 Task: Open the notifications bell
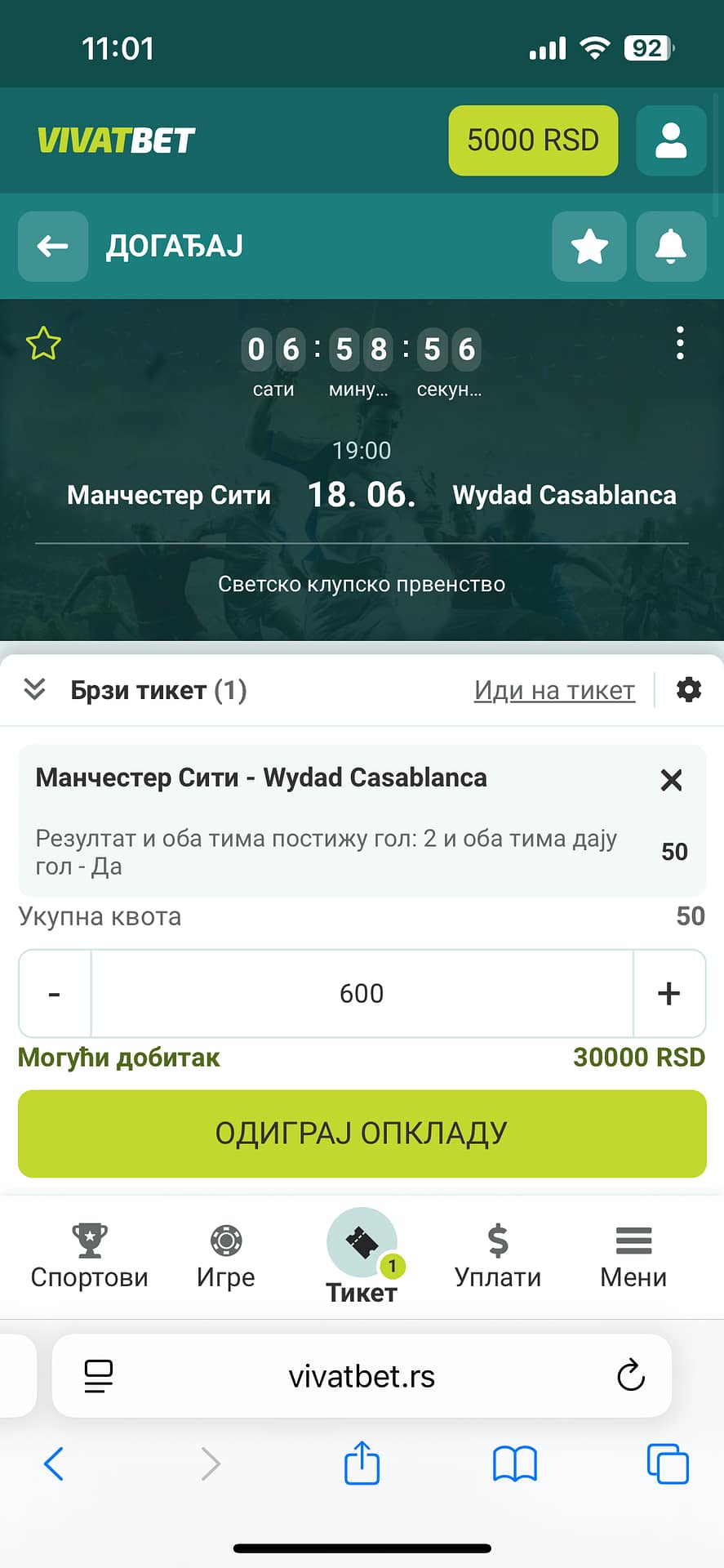[x=671, y=247]
